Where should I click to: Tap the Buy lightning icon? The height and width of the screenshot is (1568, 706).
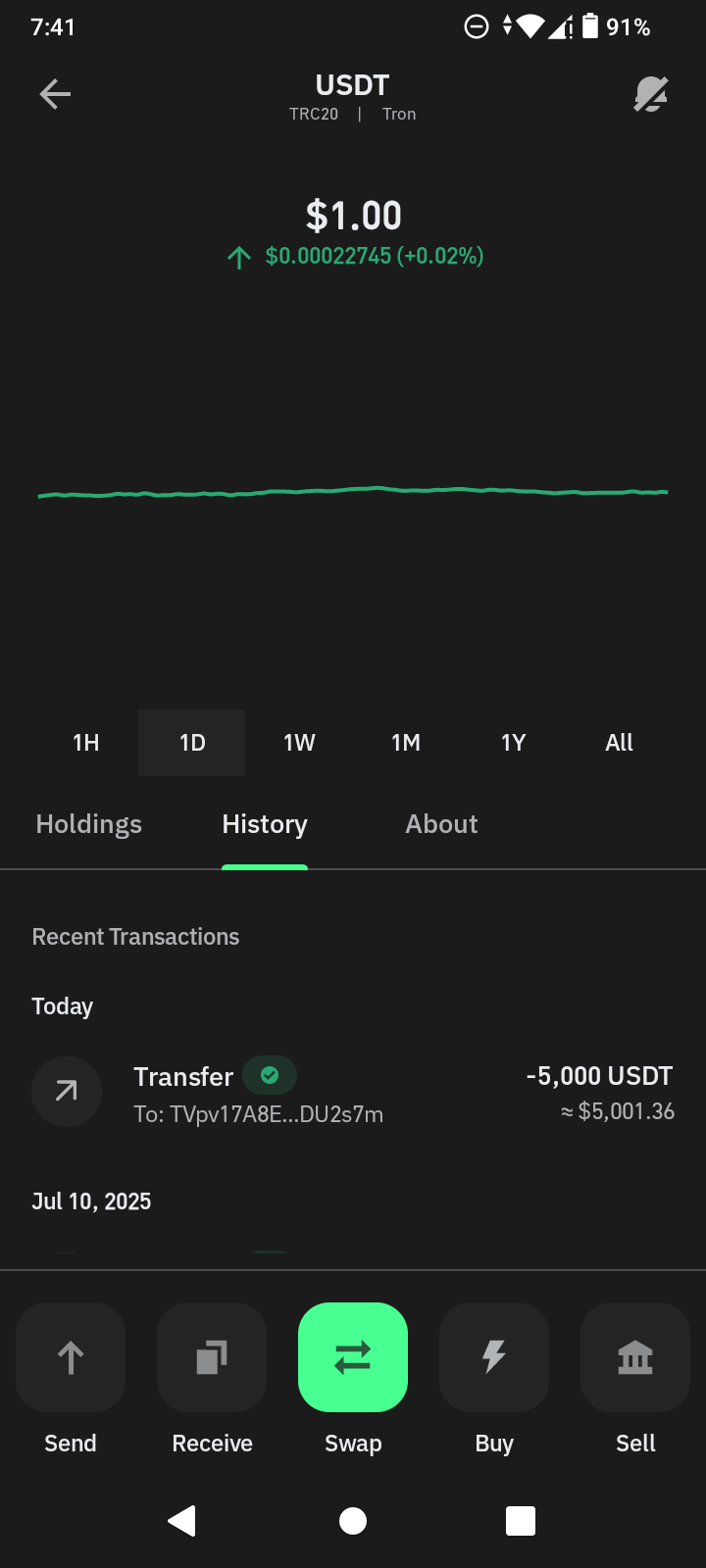coord(493,1357)
